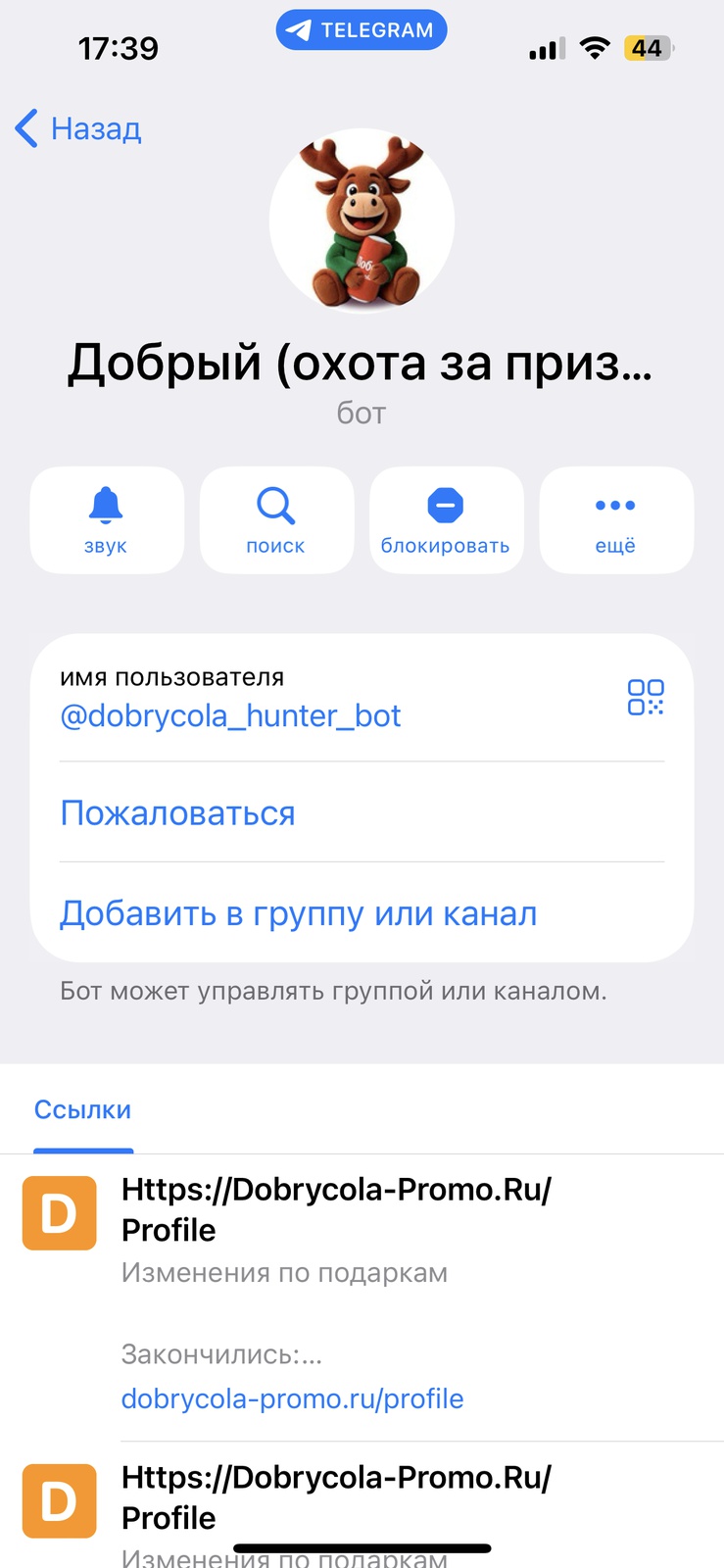
Task: Search this chat with the поиск button
Action: pyautogui.click(x=276, y=519)
